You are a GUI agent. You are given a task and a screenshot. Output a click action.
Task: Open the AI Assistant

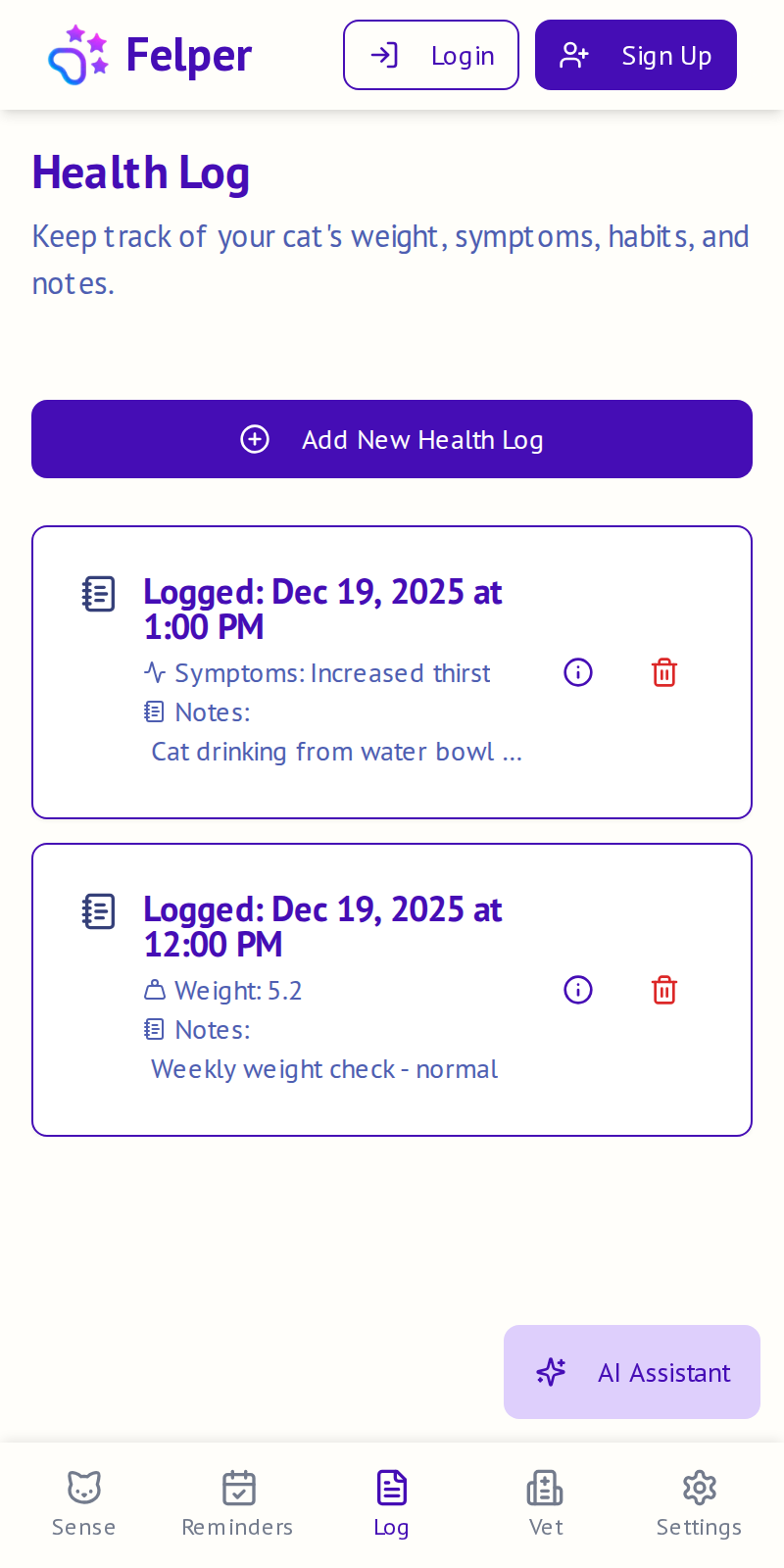[x=632, y=1371]
